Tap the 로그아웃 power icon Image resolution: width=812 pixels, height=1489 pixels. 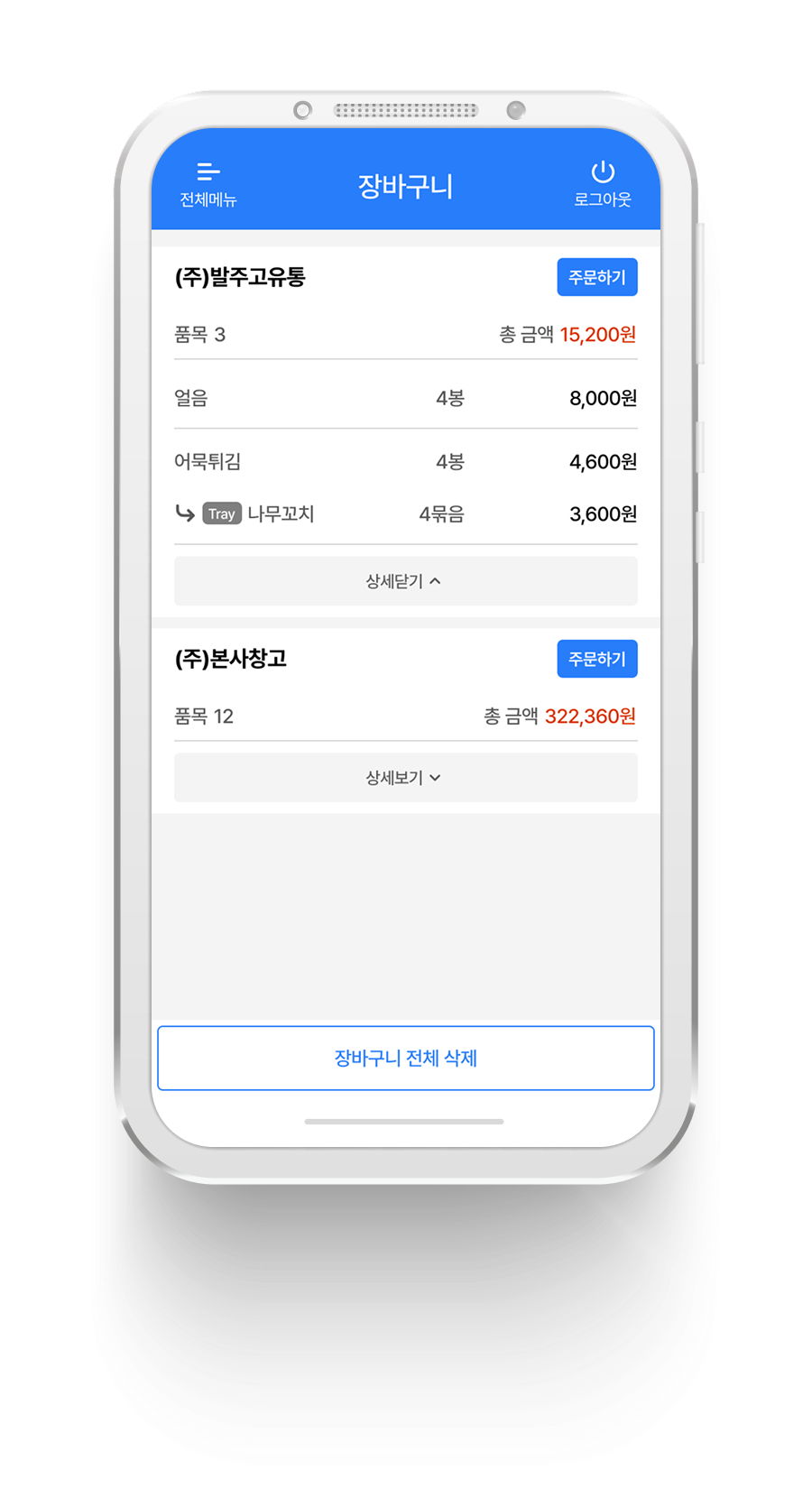click(x=602, y=173)
